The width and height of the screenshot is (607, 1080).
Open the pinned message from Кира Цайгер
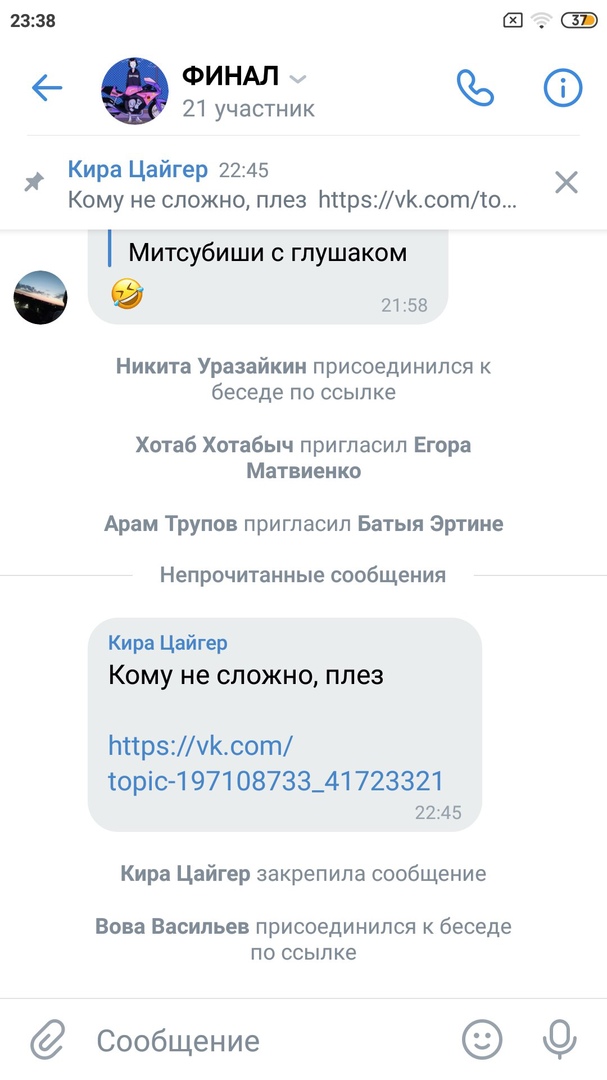point(292,184)
